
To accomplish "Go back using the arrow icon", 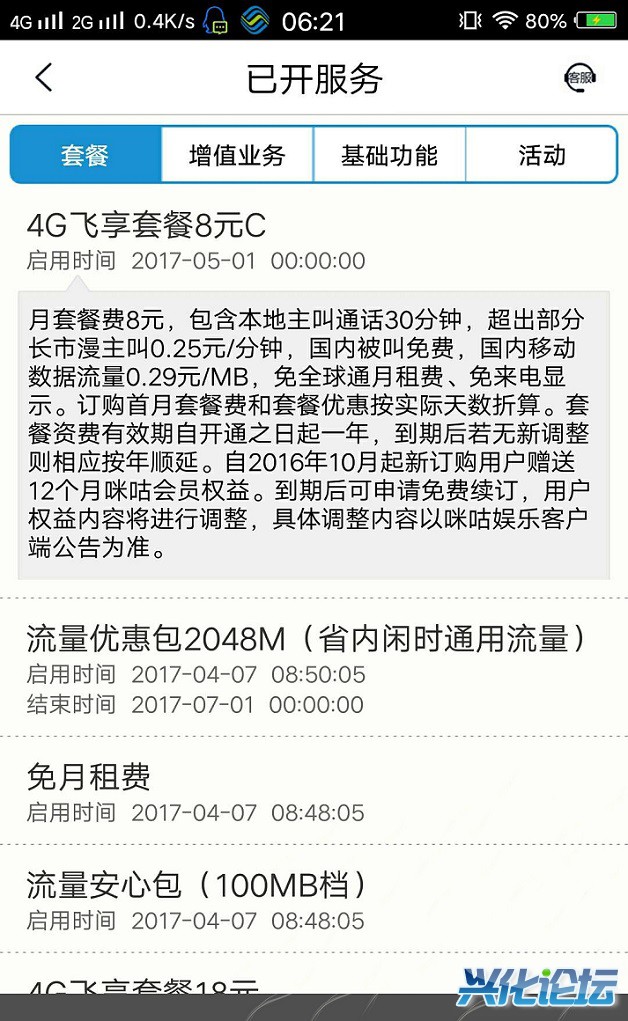I will coord(43,77).
